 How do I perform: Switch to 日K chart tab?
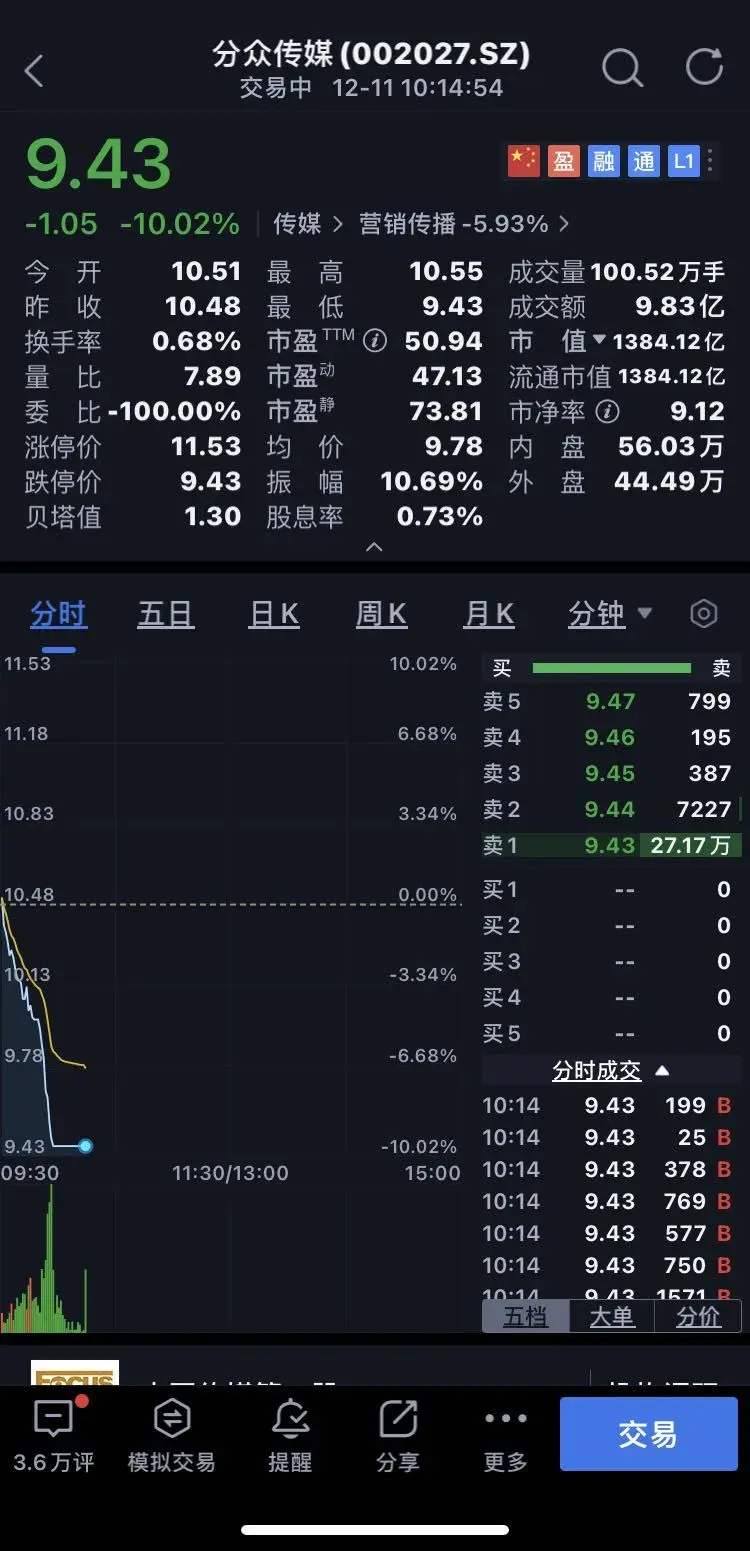pyautogui.click(x=273, y=614)
